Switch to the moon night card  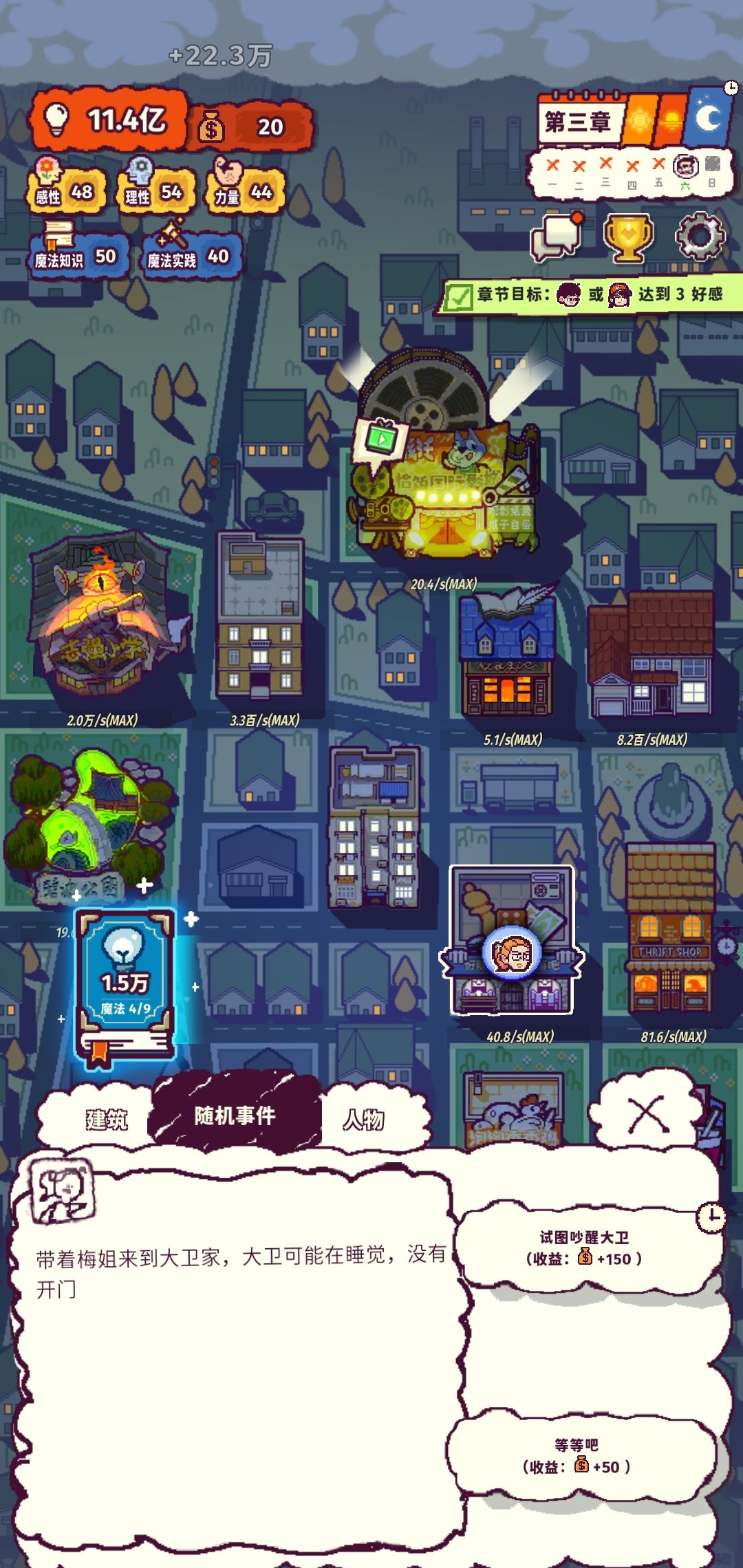click(709, 117)
